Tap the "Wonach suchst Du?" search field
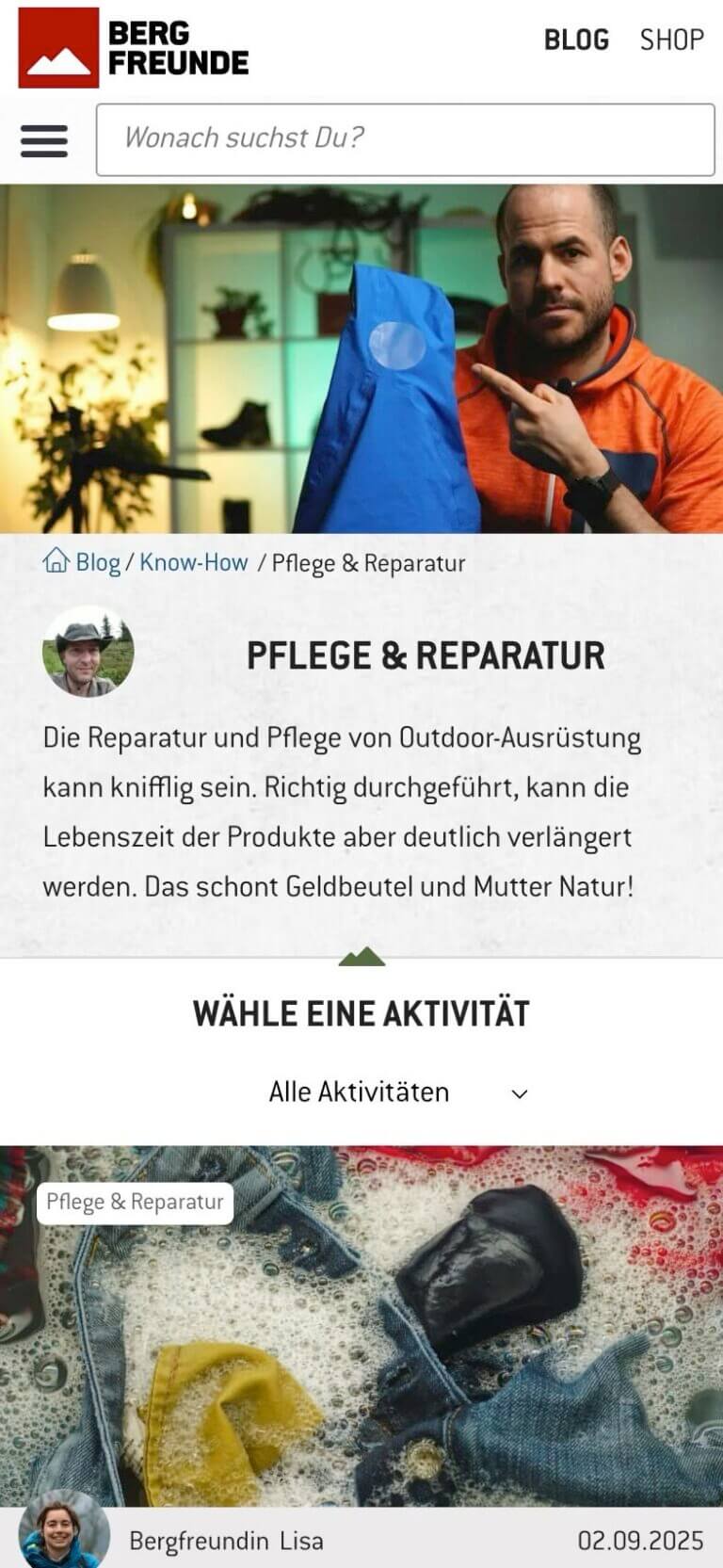The image size is (723, 1568). click(405, 139)
